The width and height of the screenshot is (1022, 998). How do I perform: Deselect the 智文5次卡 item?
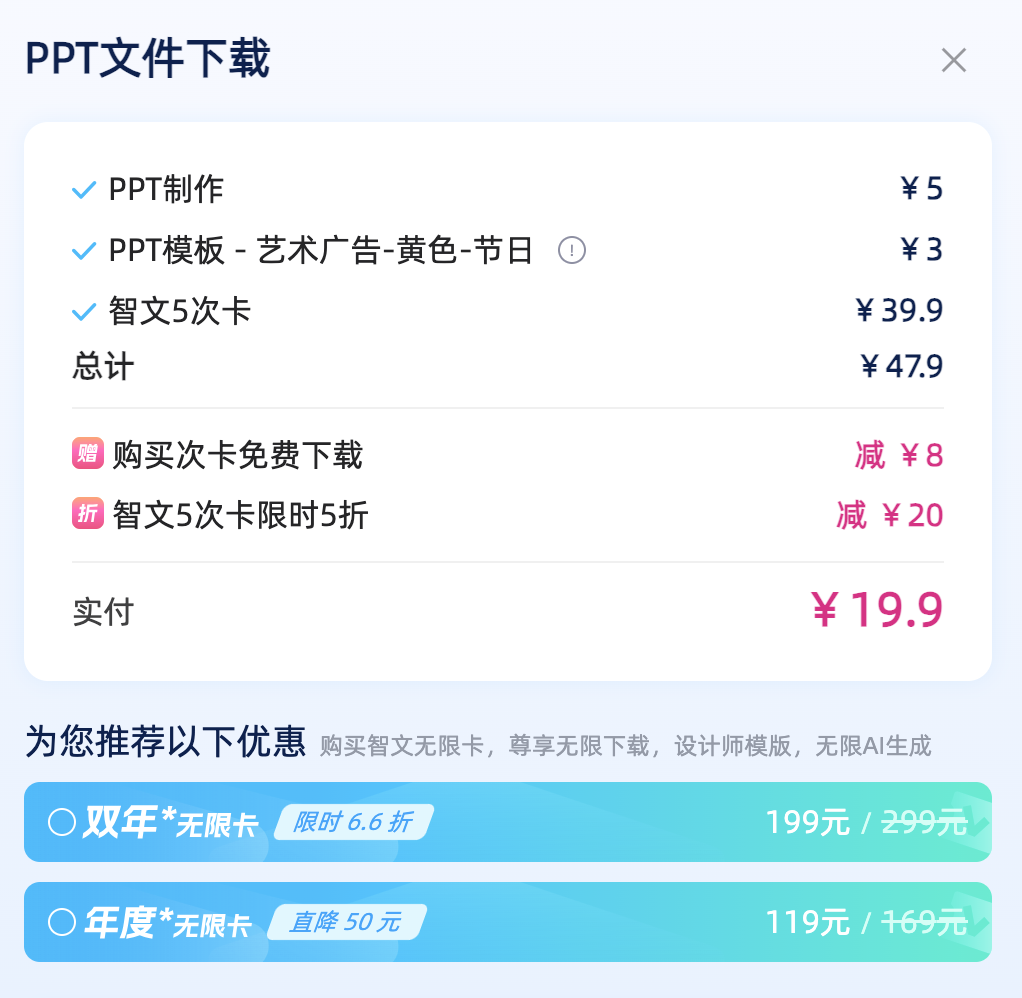tap(84, 312)
